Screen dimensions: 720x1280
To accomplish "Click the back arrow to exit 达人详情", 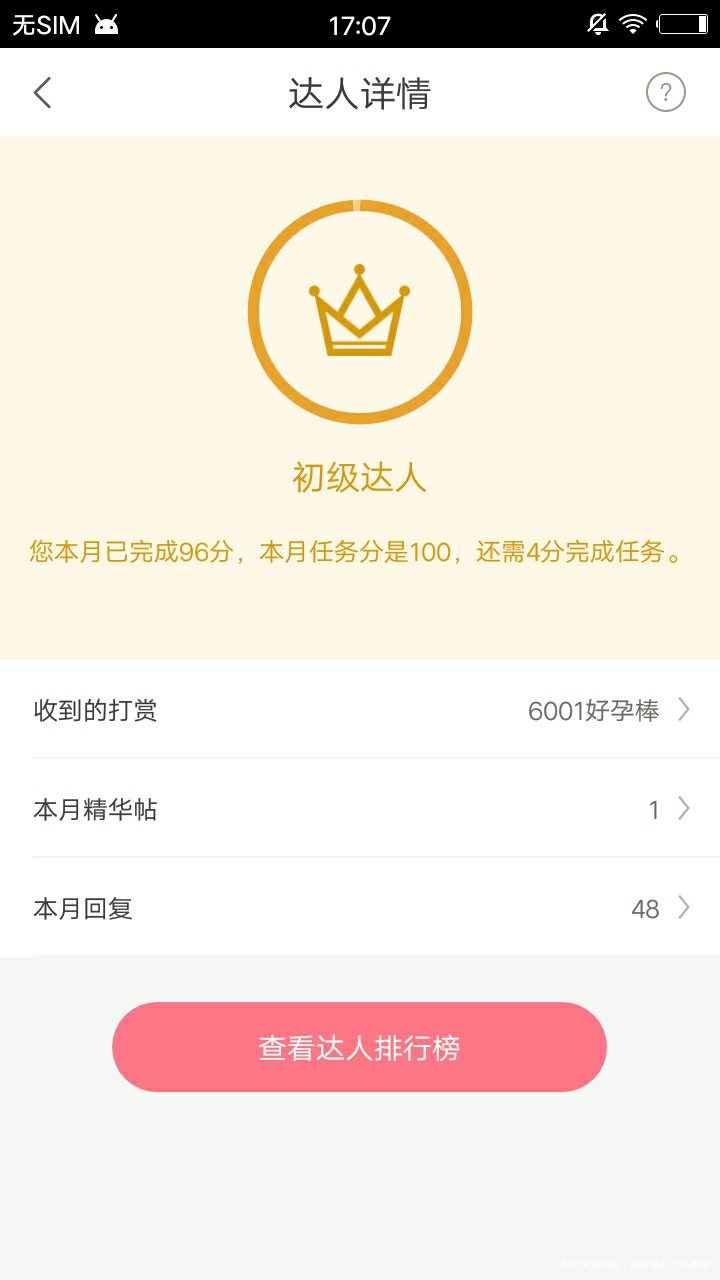I will tap(42, 92).
